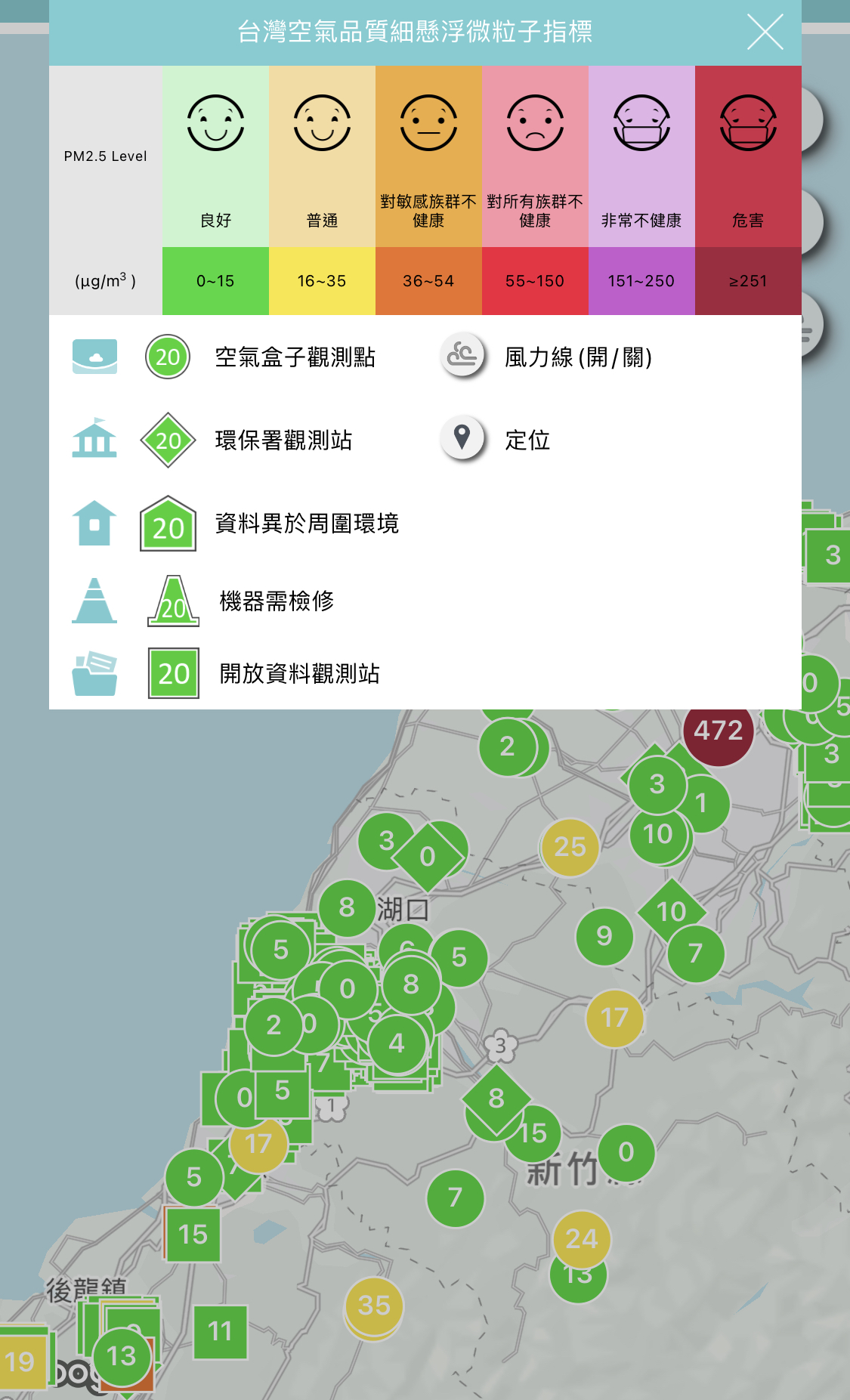The image size is (850, 1400).
Task: Select the green 9 station marker
Action: 604,937
